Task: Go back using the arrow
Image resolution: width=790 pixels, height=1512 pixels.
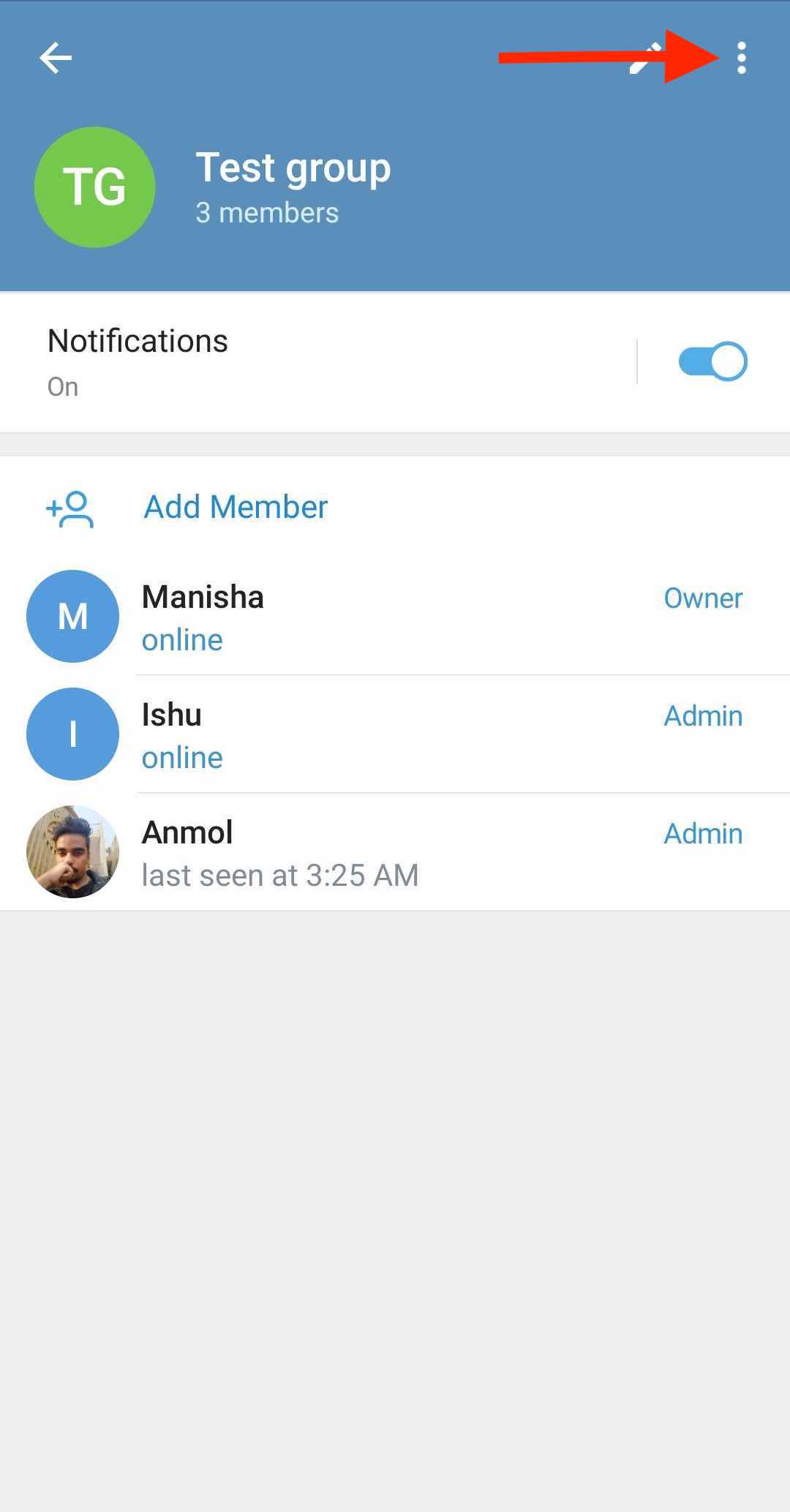Action: click(x=56, y=58)
